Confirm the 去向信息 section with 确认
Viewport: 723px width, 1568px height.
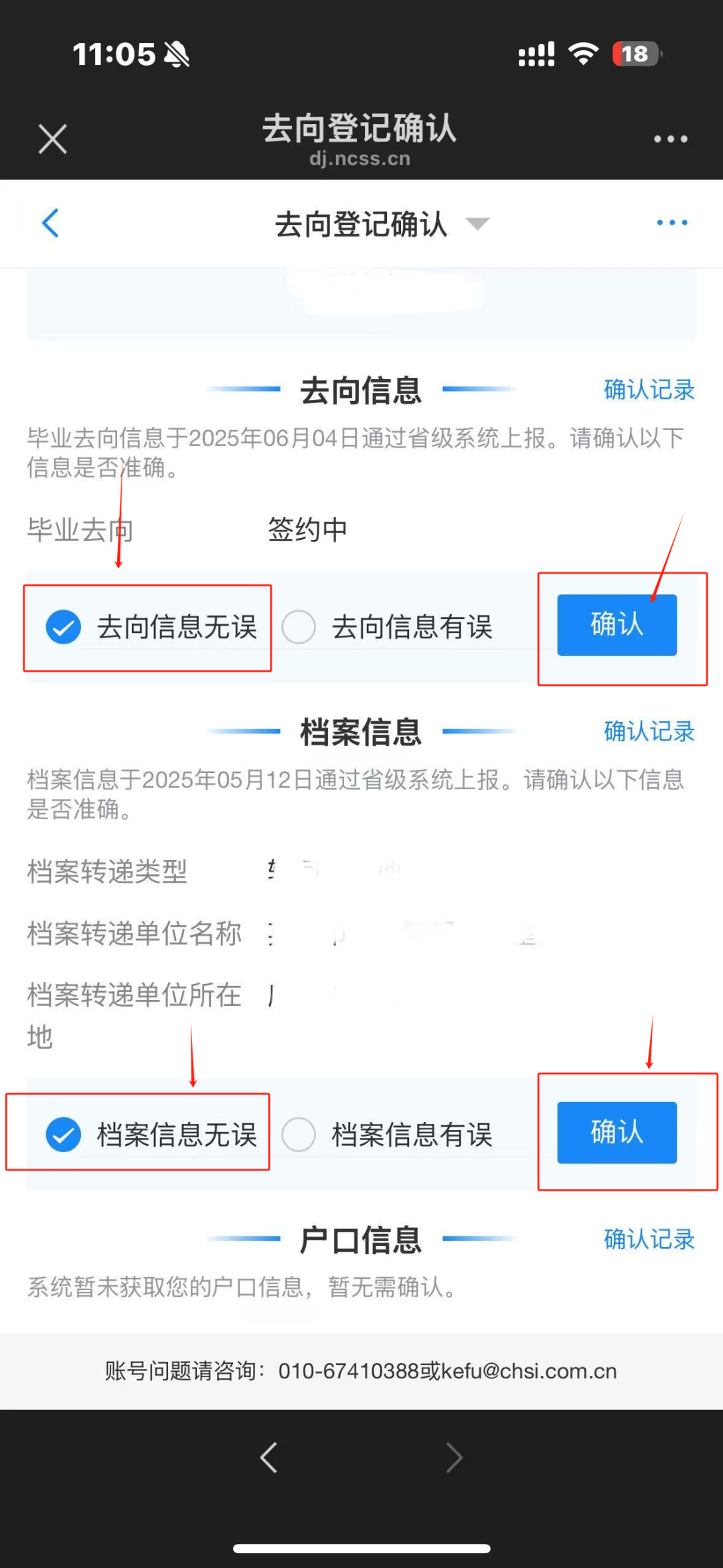pos(617,624)
